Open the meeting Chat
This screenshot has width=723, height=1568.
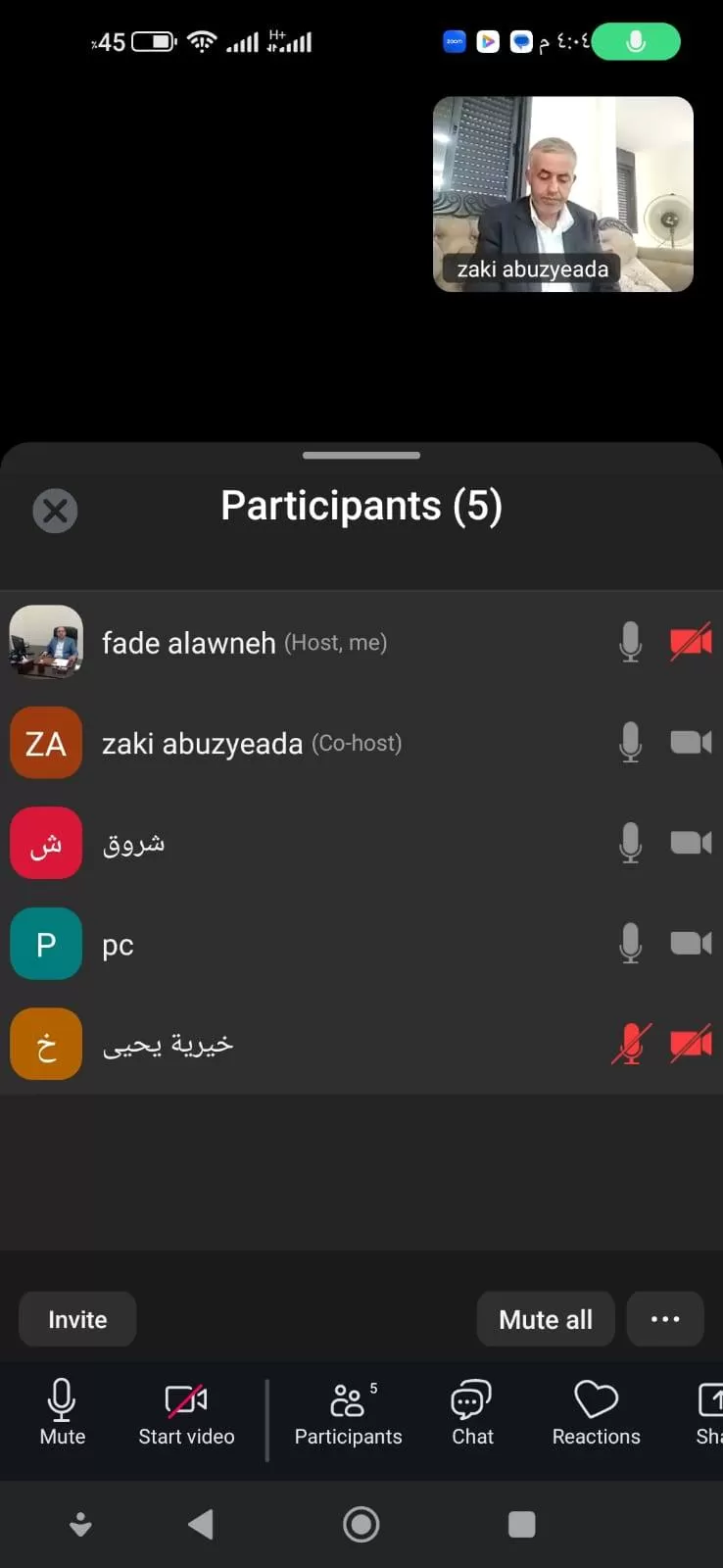[472, 1412]
